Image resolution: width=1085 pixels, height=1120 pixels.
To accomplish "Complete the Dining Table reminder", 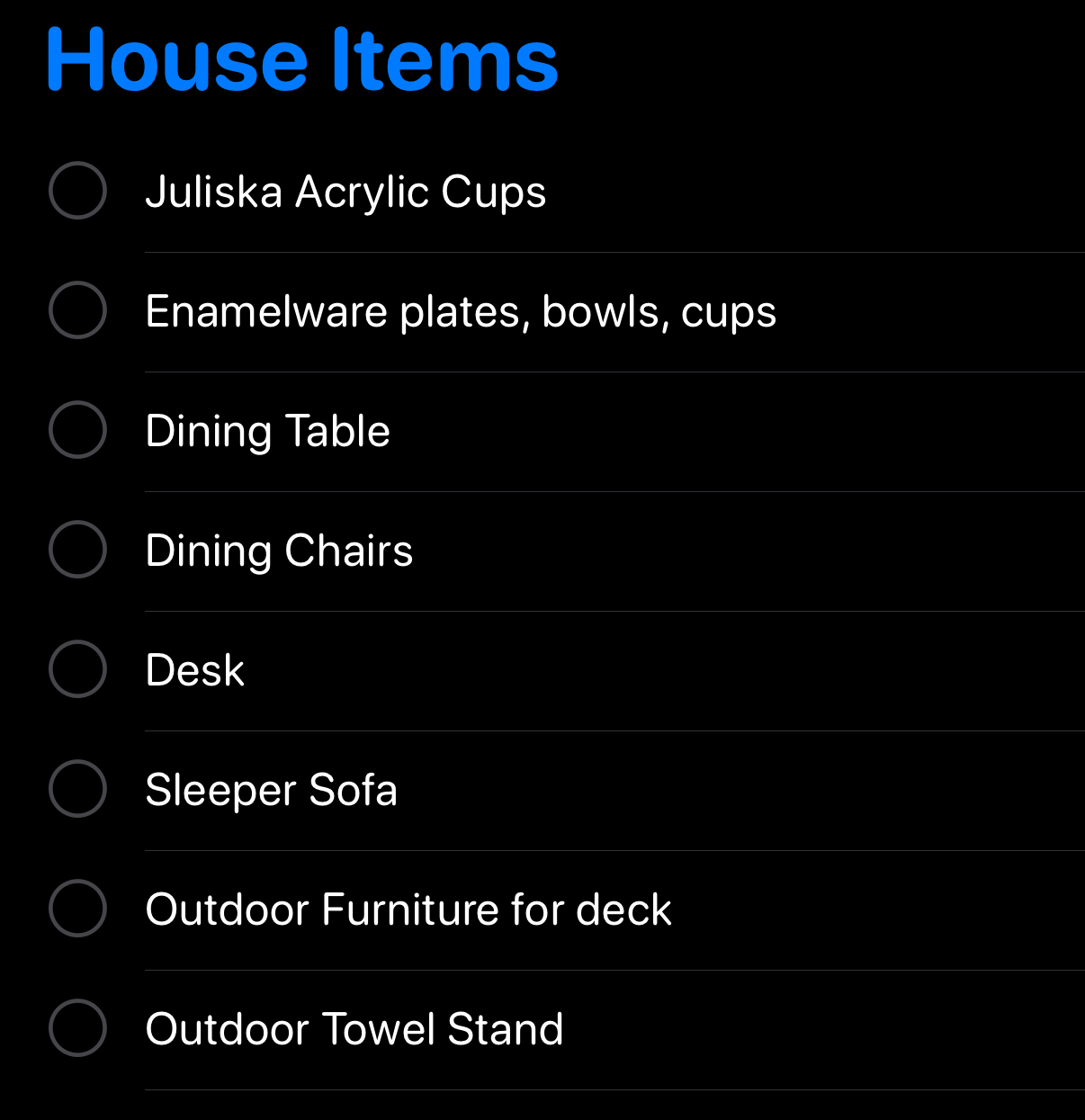I will (x=77, y=430).
